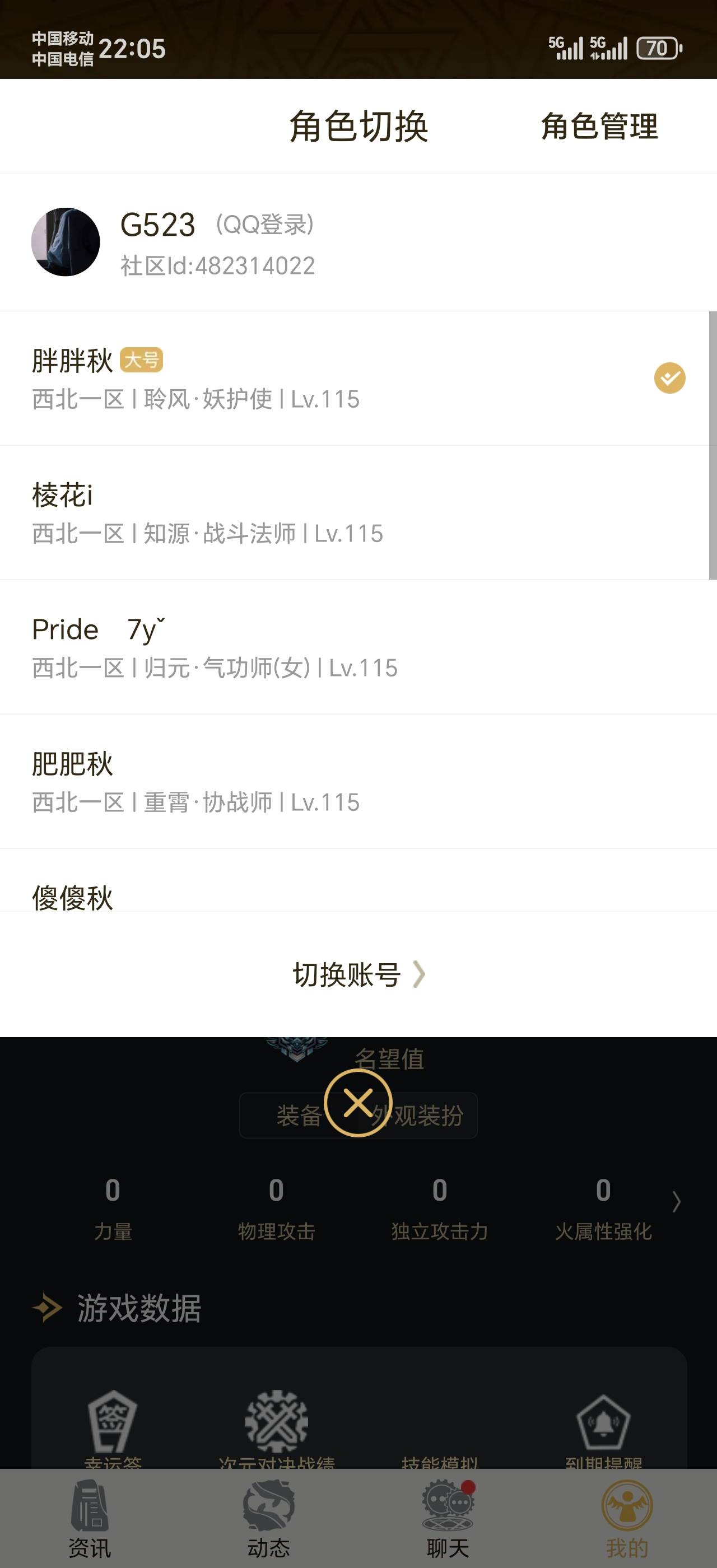717x1568 pixels.
Task: Click the scrollbar on the right edge
Action: [x=713, y=444]
